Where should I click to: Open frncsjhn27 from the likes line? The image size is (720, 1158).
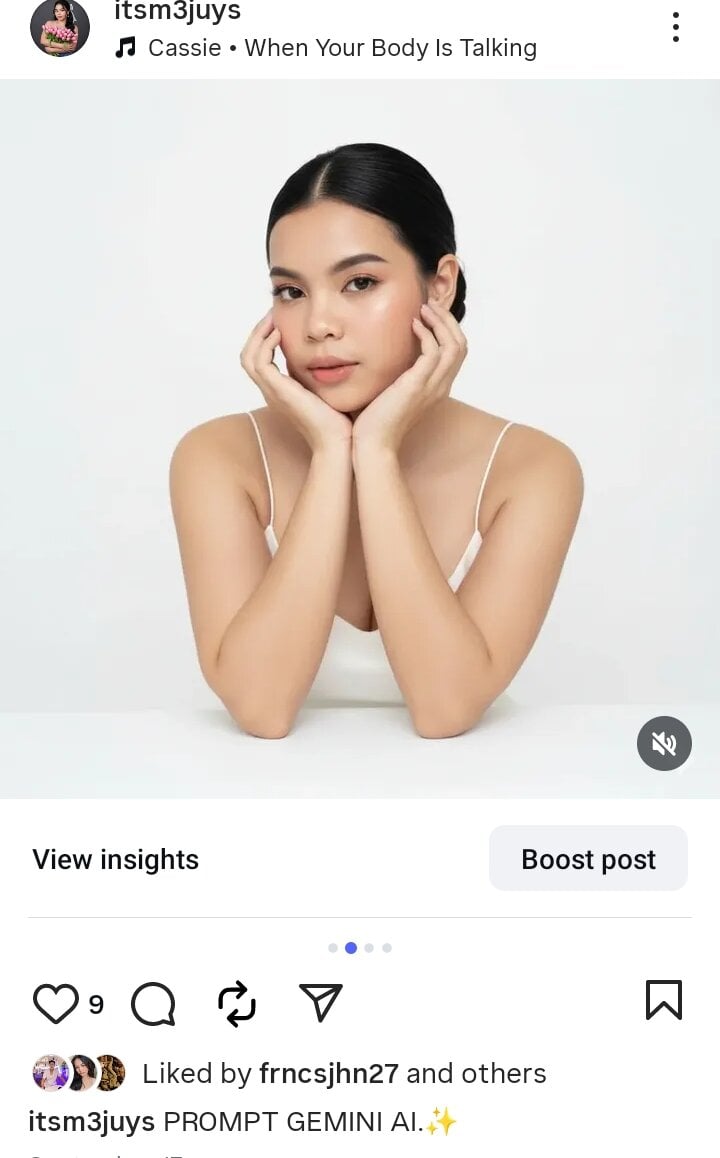[x=328, y=1073]
